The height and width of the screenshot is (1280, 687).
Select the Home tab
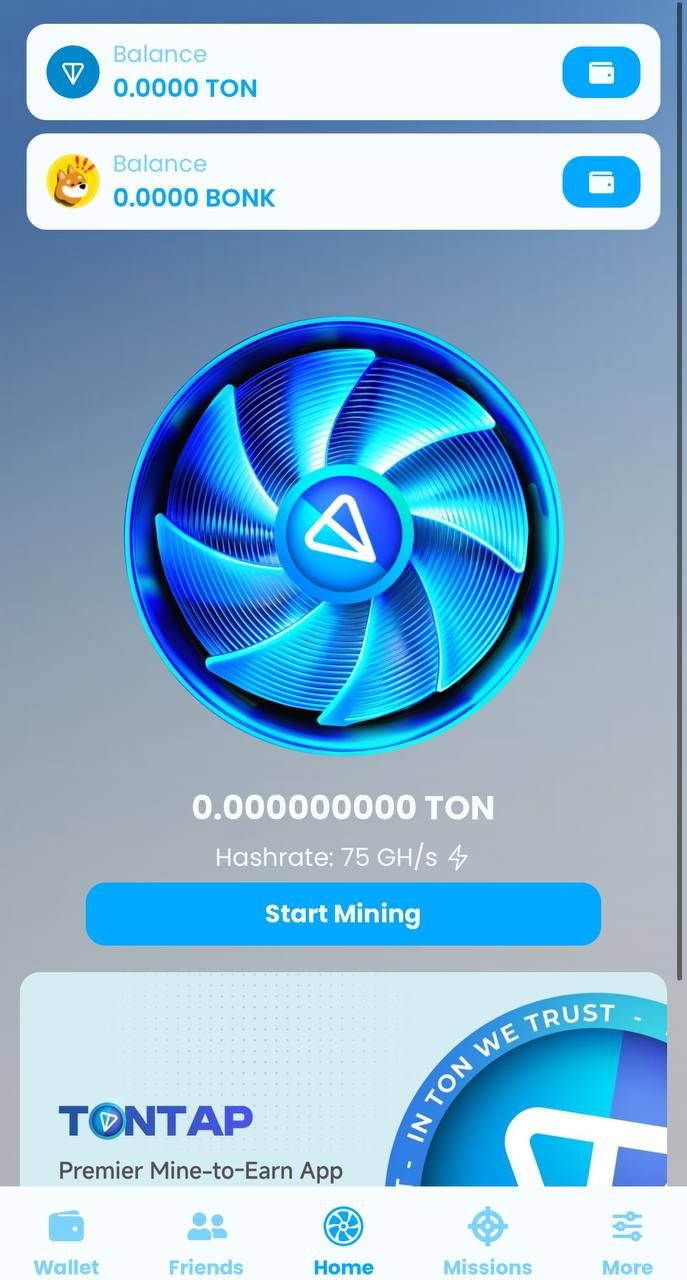pos(343,1240)
